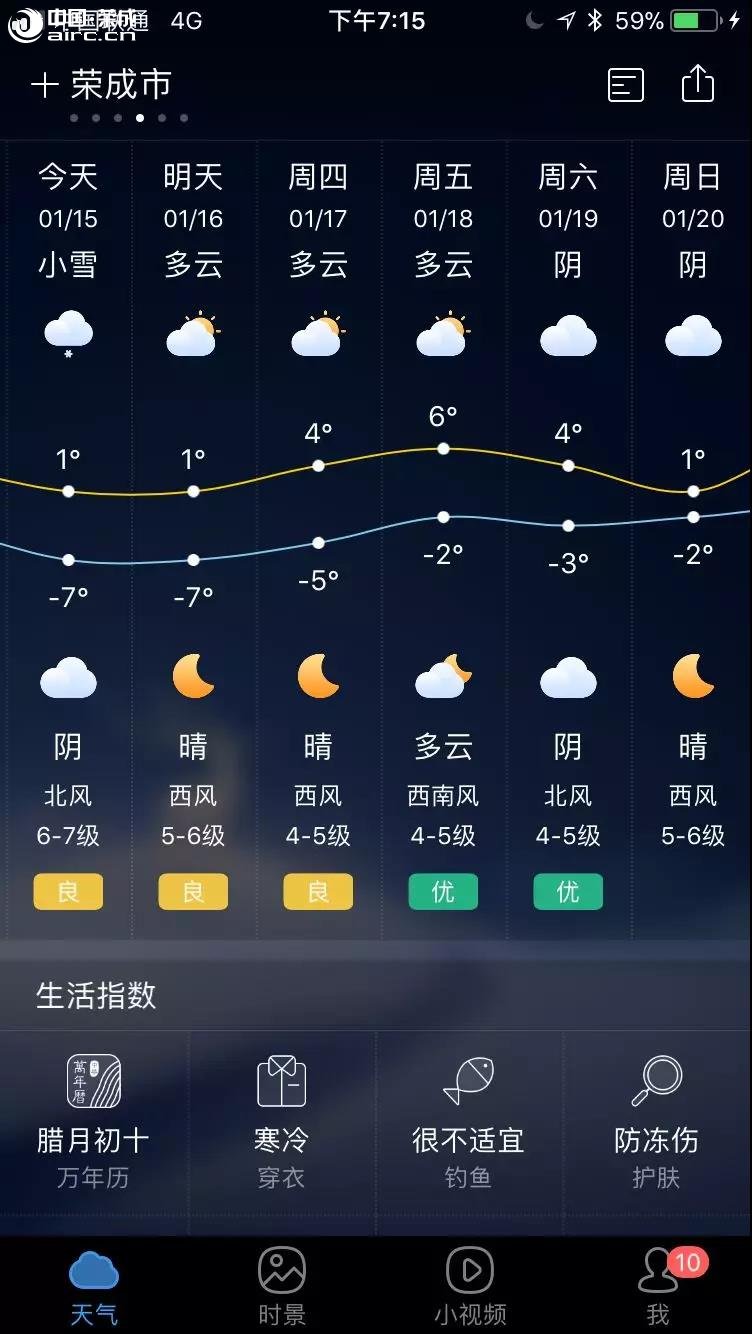The image size is (752, 1334).
Task: Share the weather forecast
Action: [x=698, y=83]
